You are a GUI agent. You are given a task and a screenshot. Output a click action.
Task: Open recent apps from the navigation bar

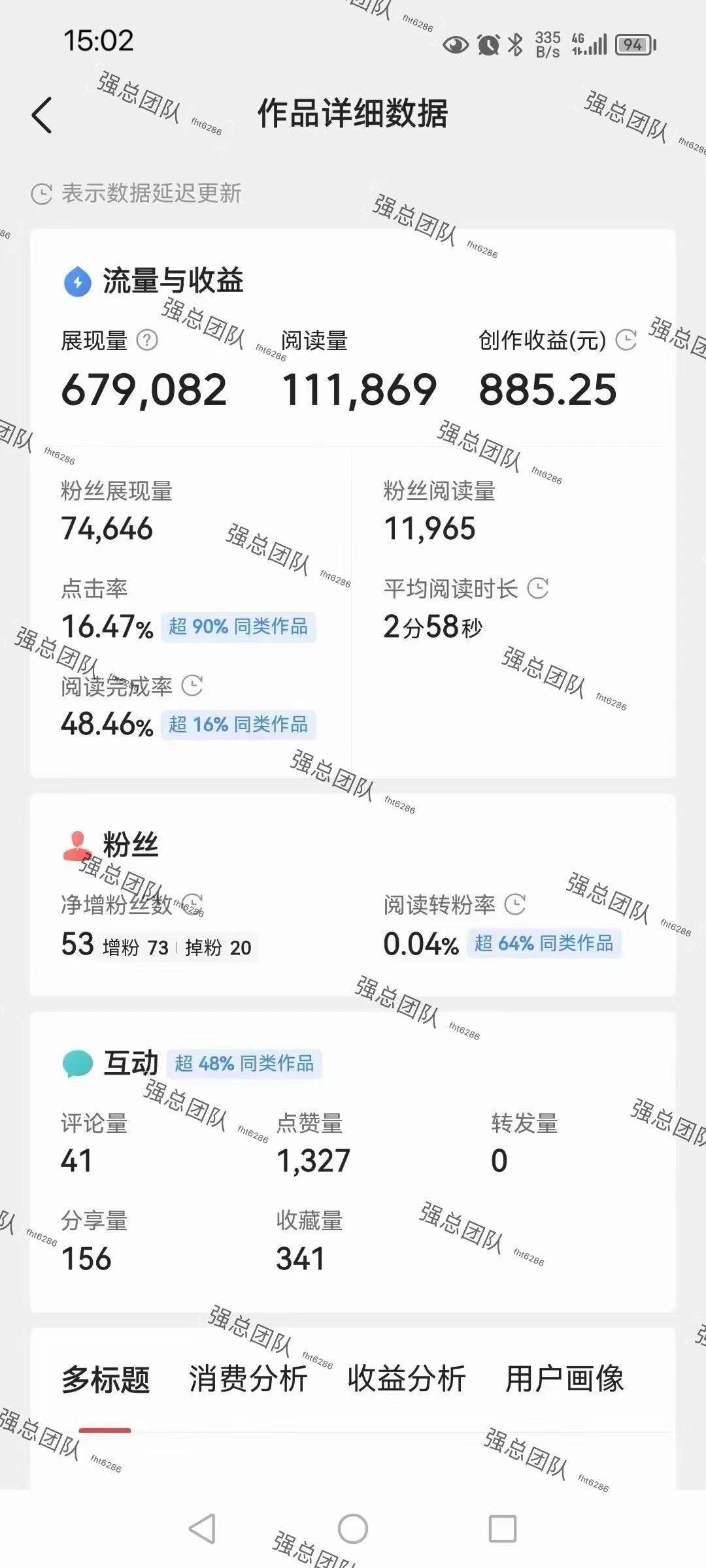(x=503, y=1529)
